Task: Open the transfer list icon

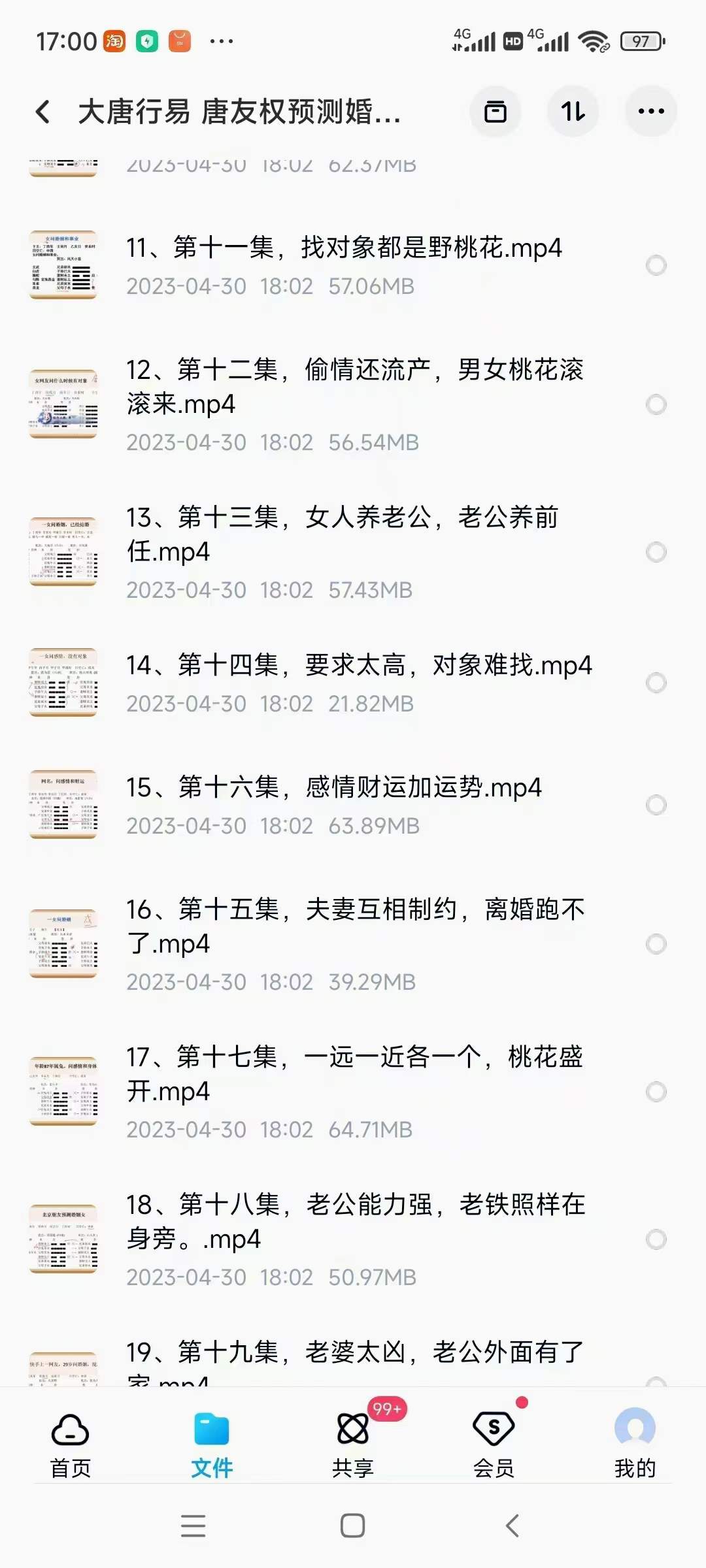Action: tap(495, 112)
